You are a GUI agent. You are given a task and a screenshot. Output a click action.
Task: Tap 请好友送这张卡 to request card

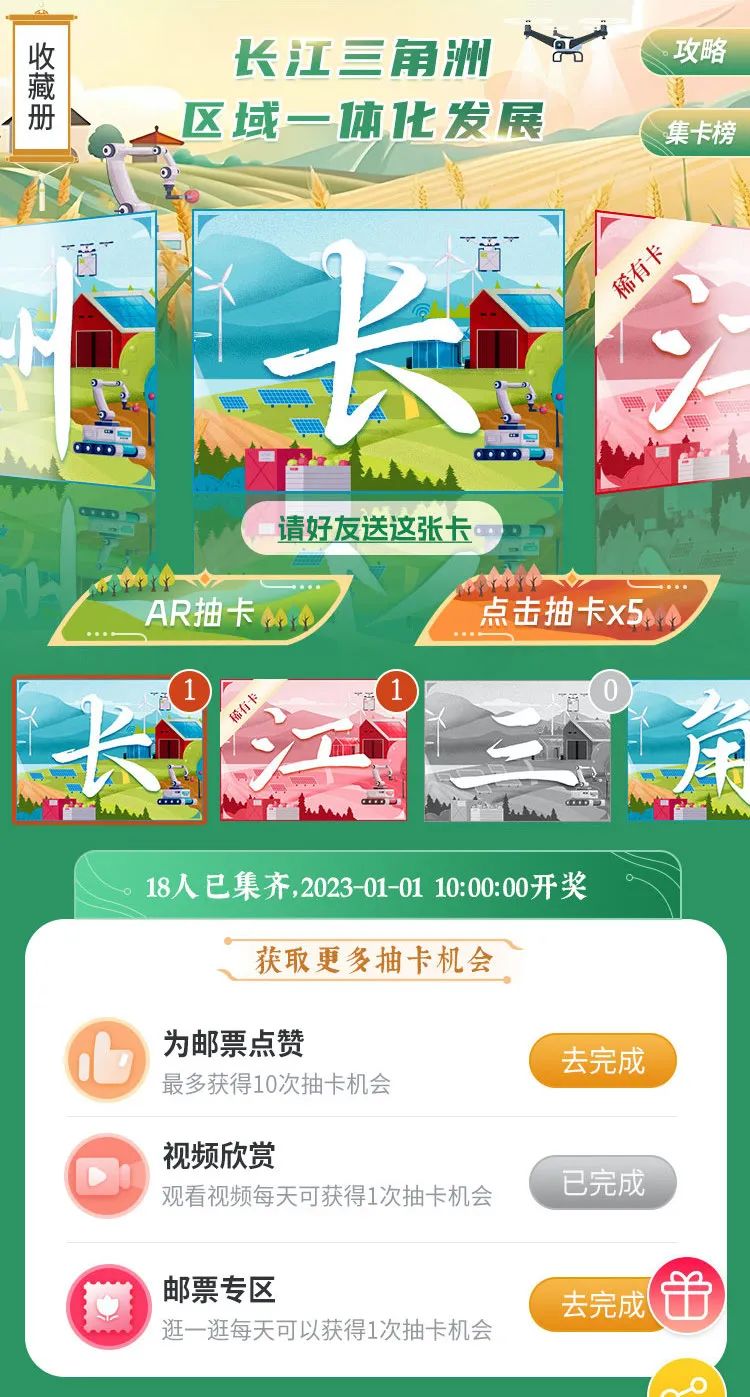point(373,529)
